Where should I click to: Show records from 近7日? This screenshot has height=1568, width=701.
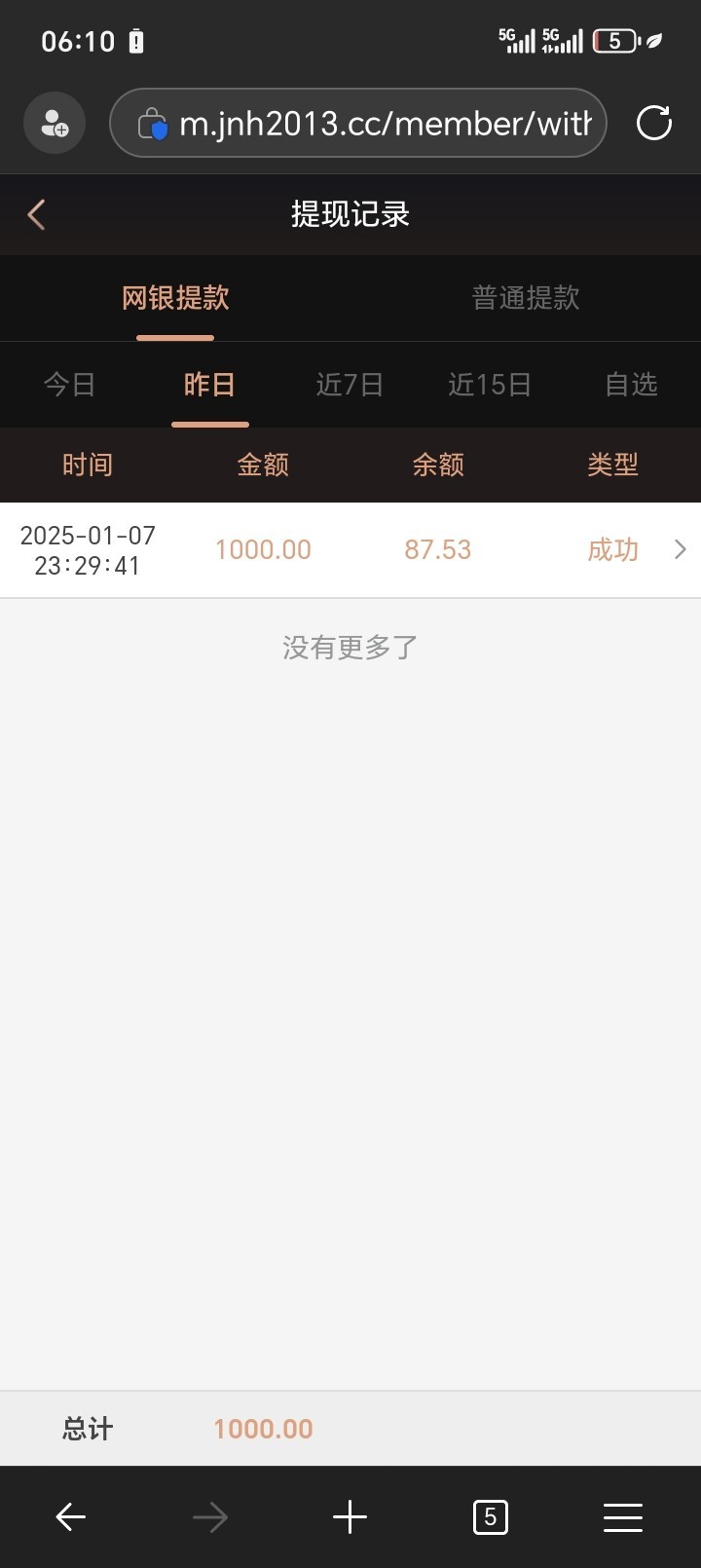click(x=350, y=385)
